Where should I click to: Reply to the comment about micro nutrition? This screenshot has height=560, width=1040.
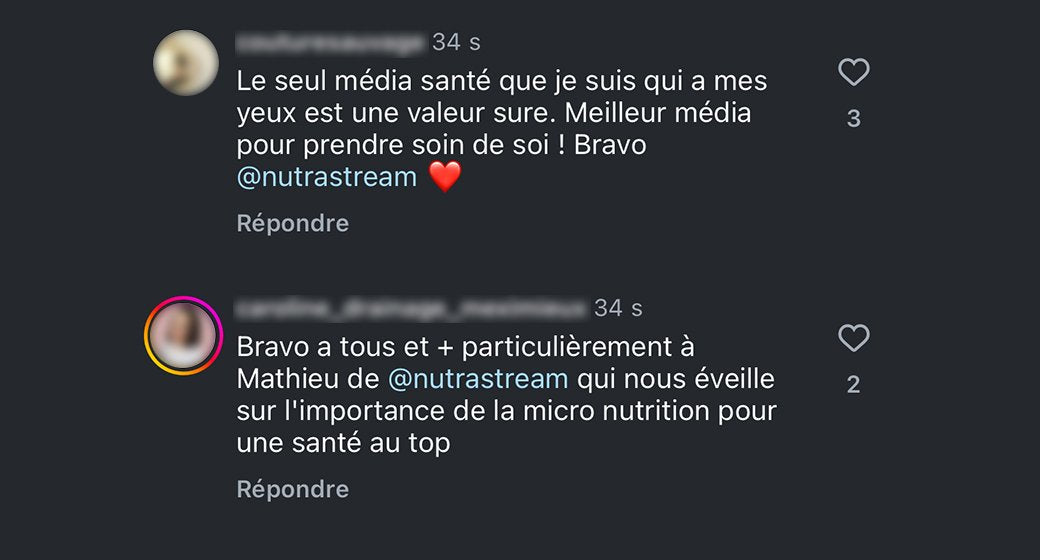[x=292, y=489]
